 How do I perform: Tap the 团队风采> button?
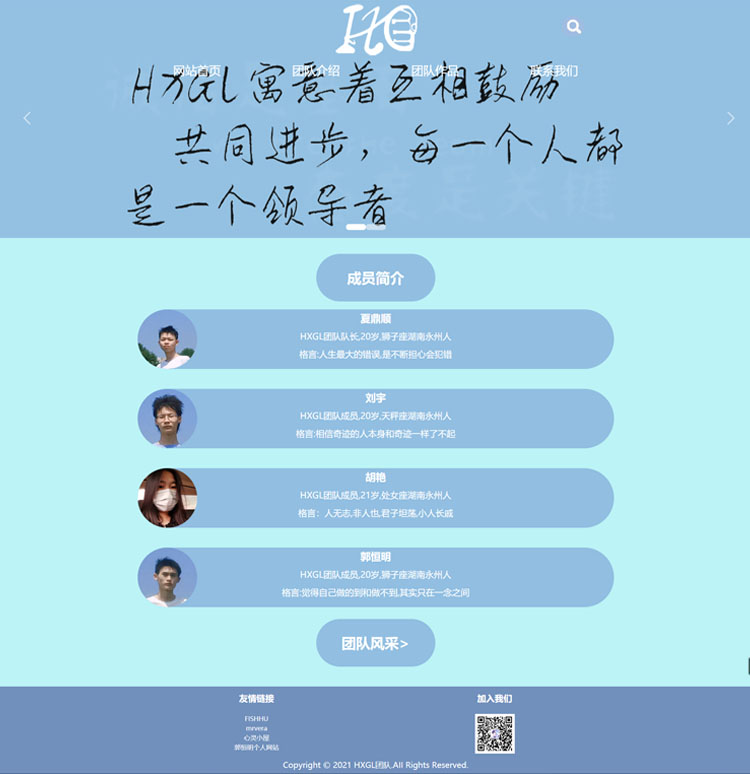(x=375, y=643)
